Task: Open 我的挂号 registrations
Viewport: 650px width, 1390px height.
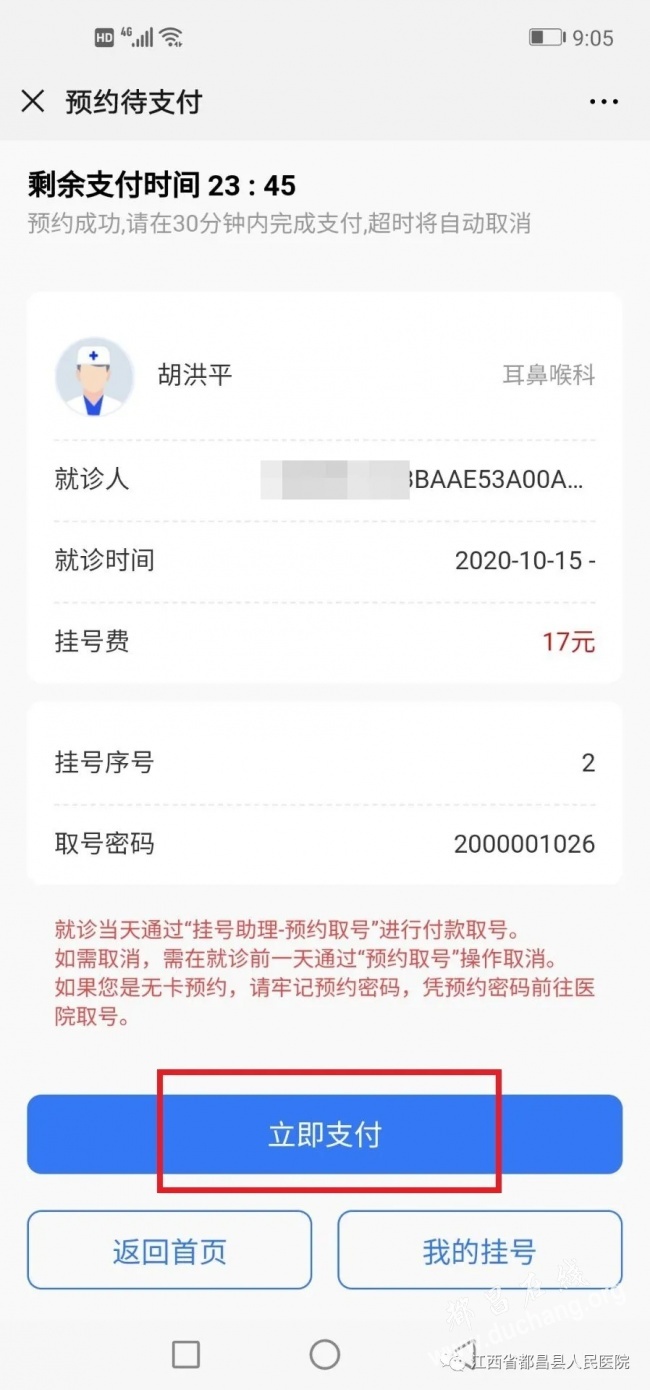Action: 480,1250
